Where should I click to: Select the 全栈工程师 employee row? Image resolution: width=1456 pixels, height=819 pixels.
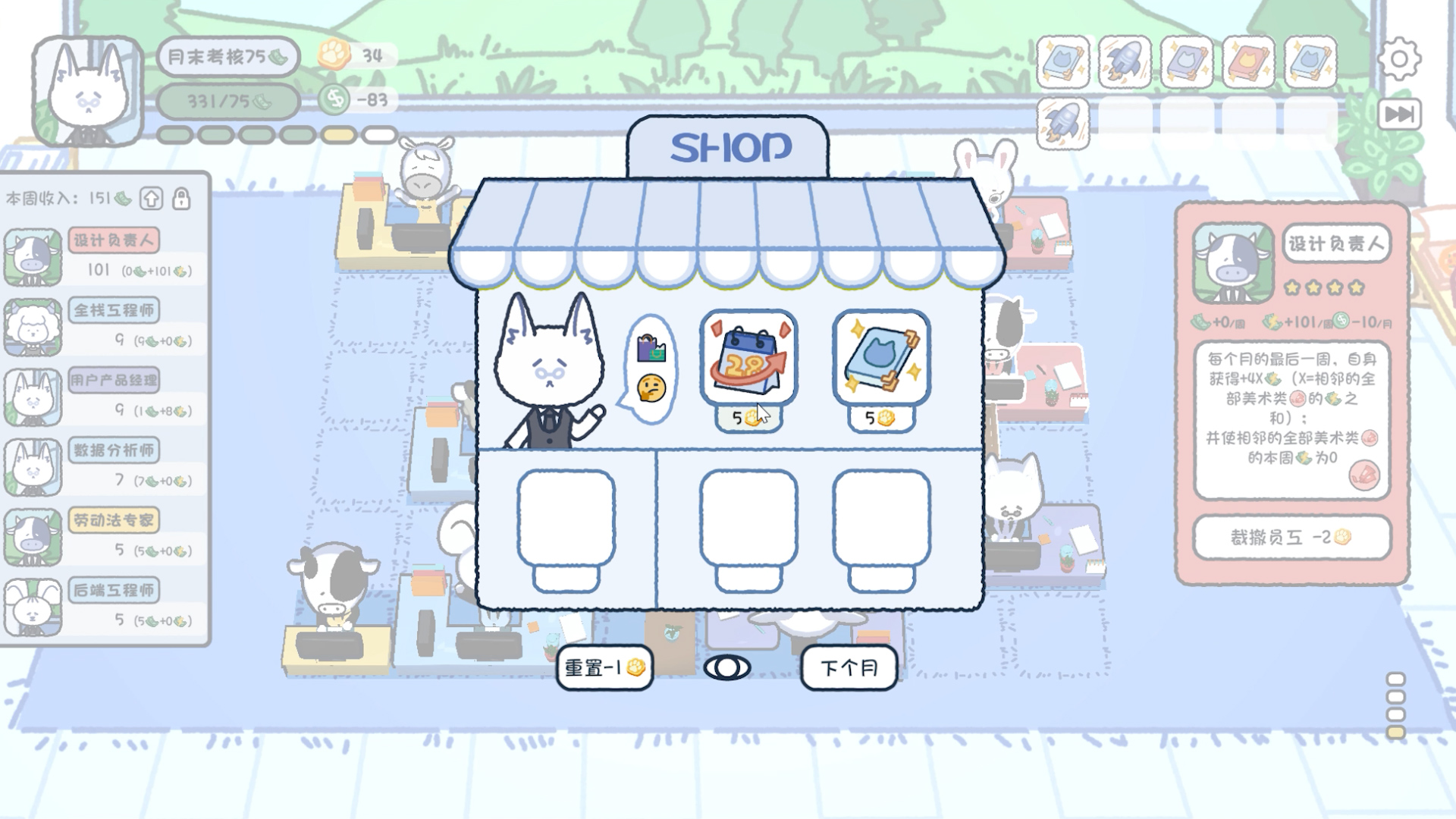pyautogui.click(x=106, y=326)
